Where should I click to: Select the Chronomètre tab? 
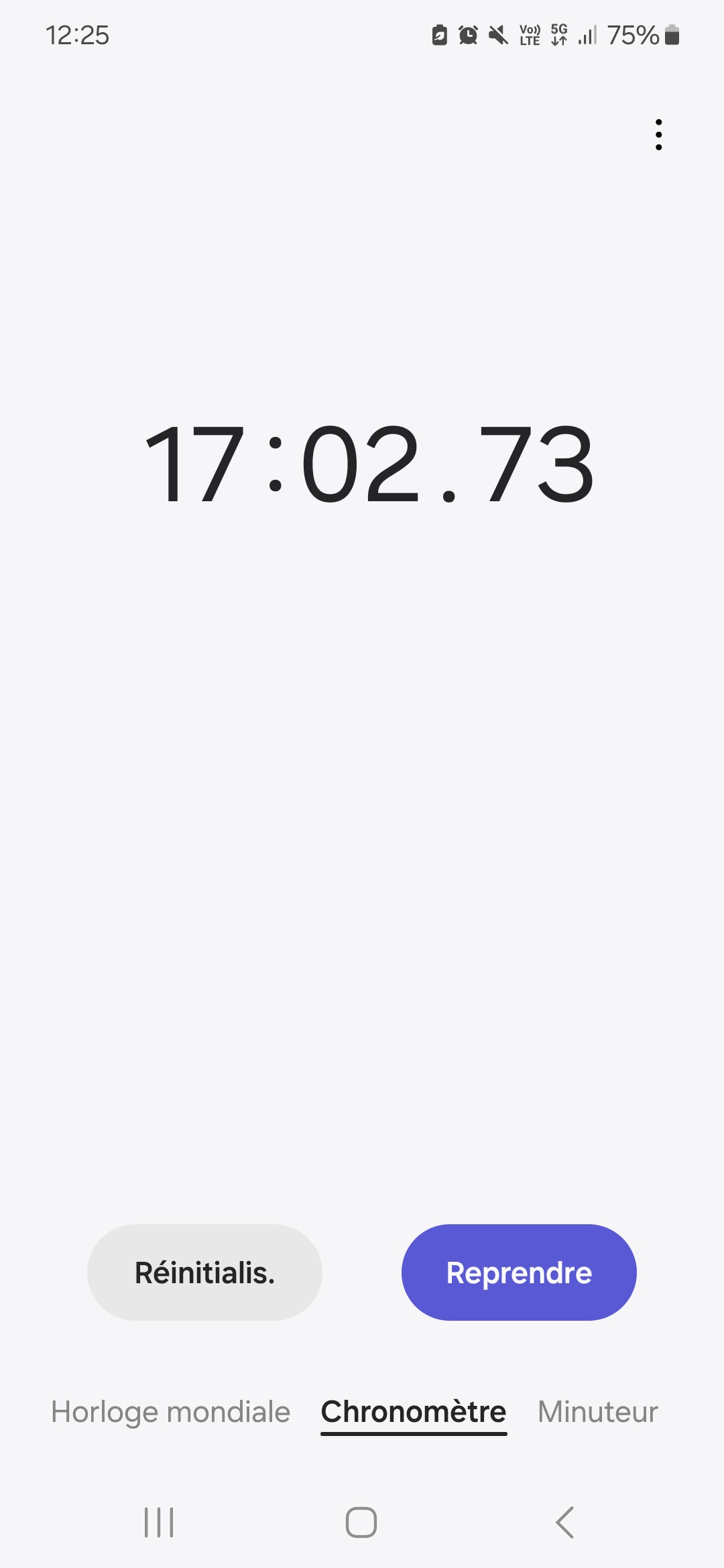click(x=414, y=1412)
